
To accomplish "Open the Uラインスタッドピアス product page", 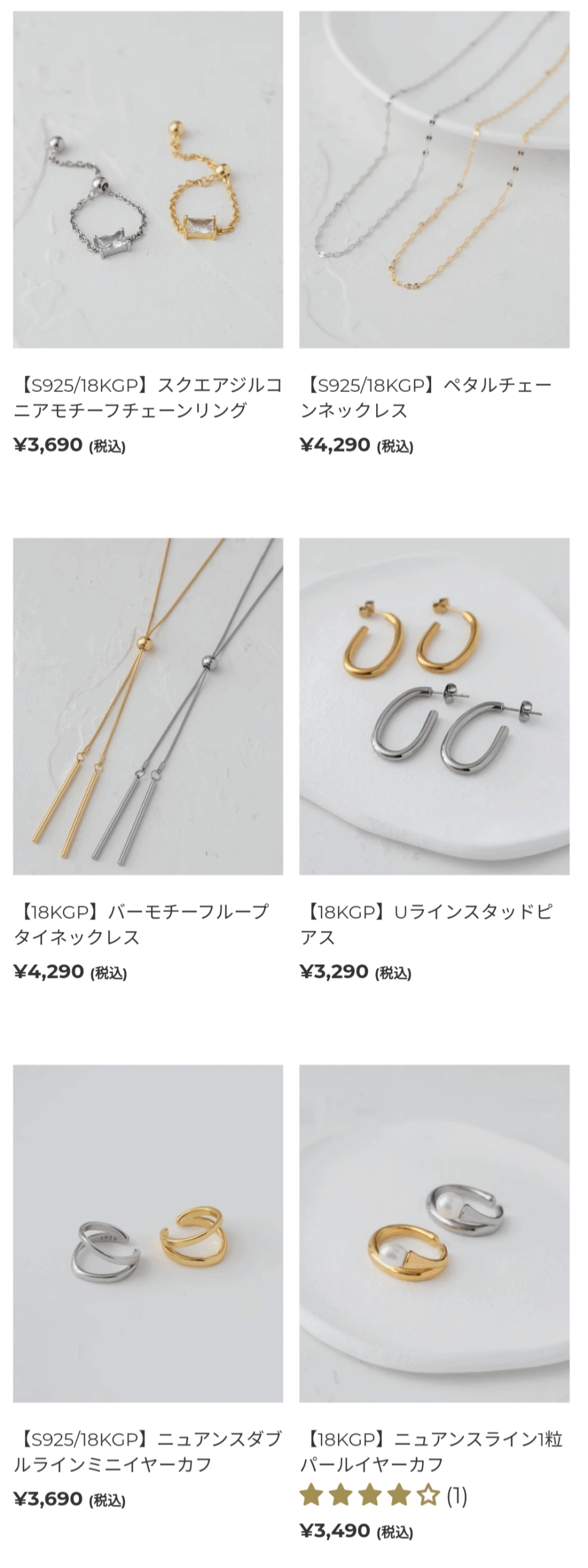I will (434, 706).
